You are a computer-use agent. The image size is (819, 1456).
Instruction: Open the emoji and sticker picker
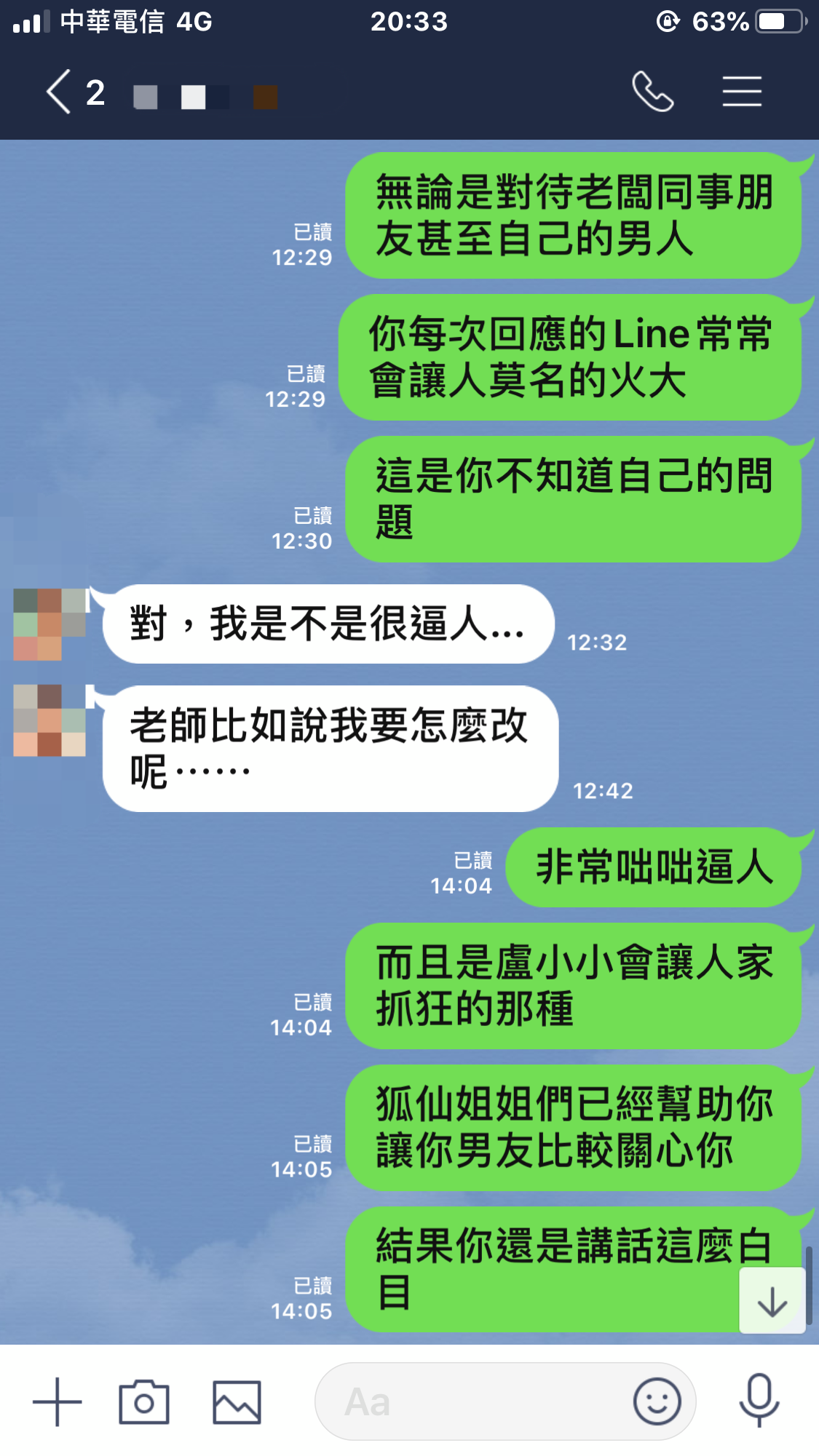(x=657, y=1401)
